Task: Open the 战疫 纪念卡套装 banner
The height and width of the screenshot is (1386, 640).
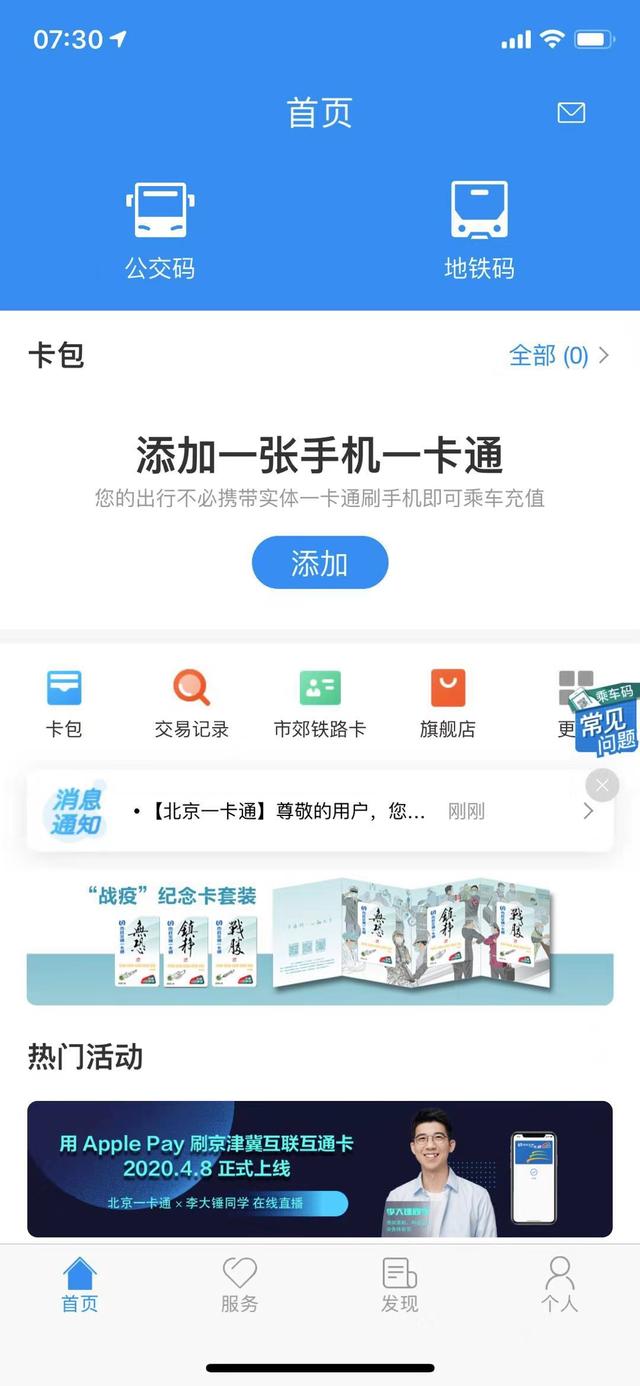Action: pos(320,940)
